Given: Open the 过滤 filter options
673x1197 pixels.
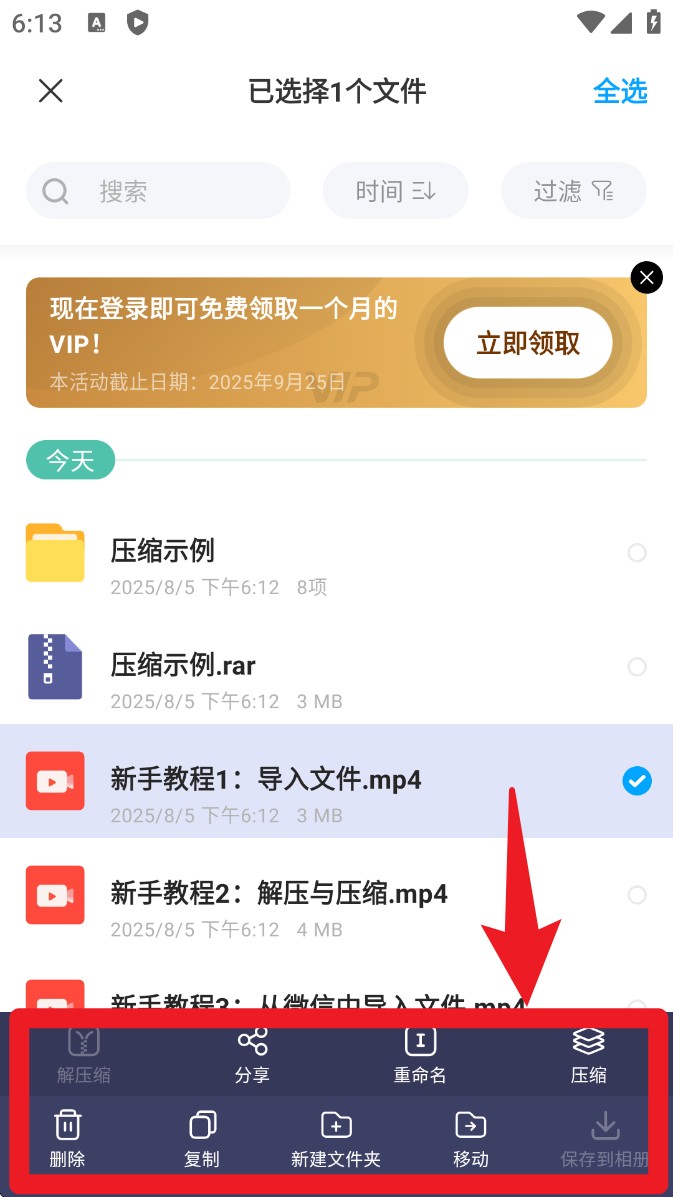Looking at the screenshot, I should pyautogui.click(x=573, y=191).
